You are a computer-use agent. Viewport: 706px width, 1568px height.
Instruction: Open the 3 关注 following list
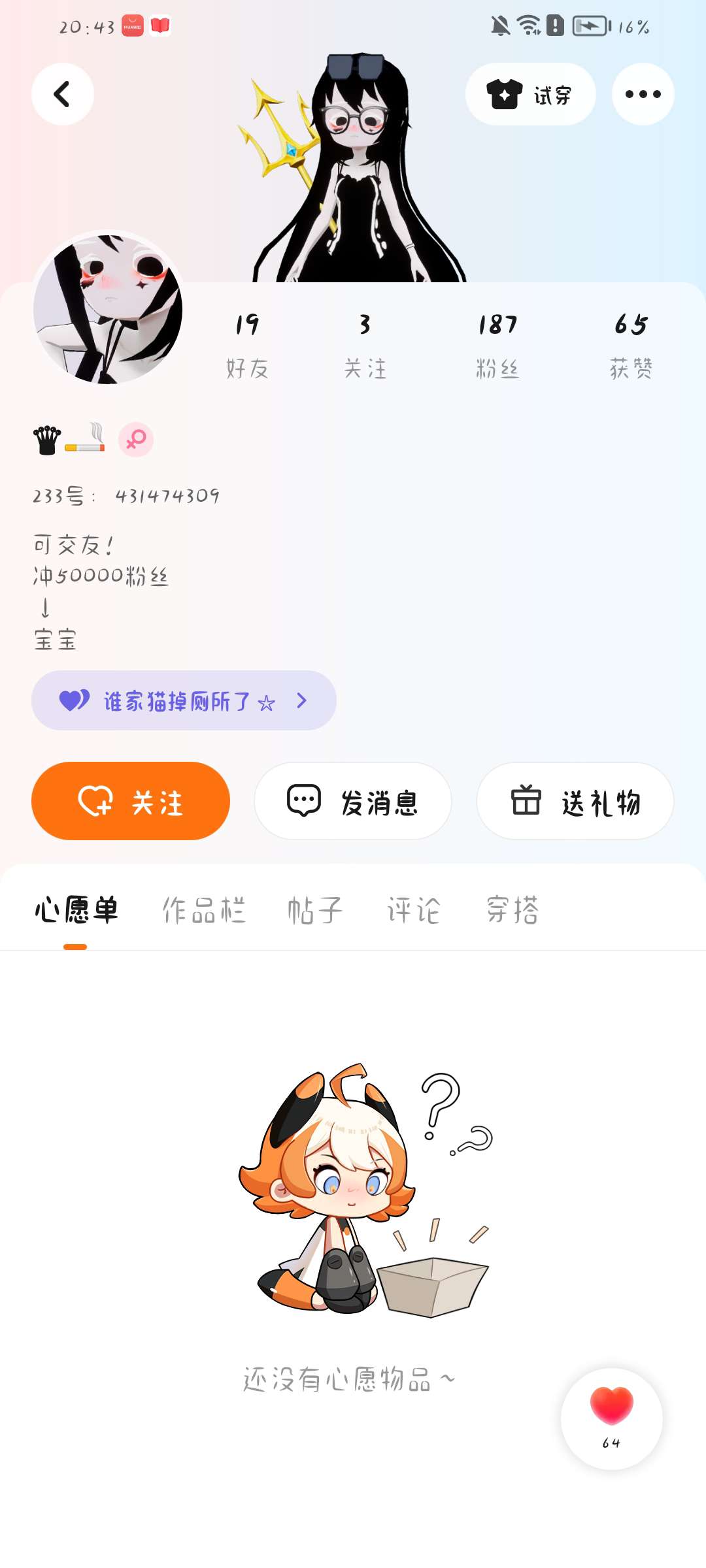pyautogui.click(x=365, y=345)
